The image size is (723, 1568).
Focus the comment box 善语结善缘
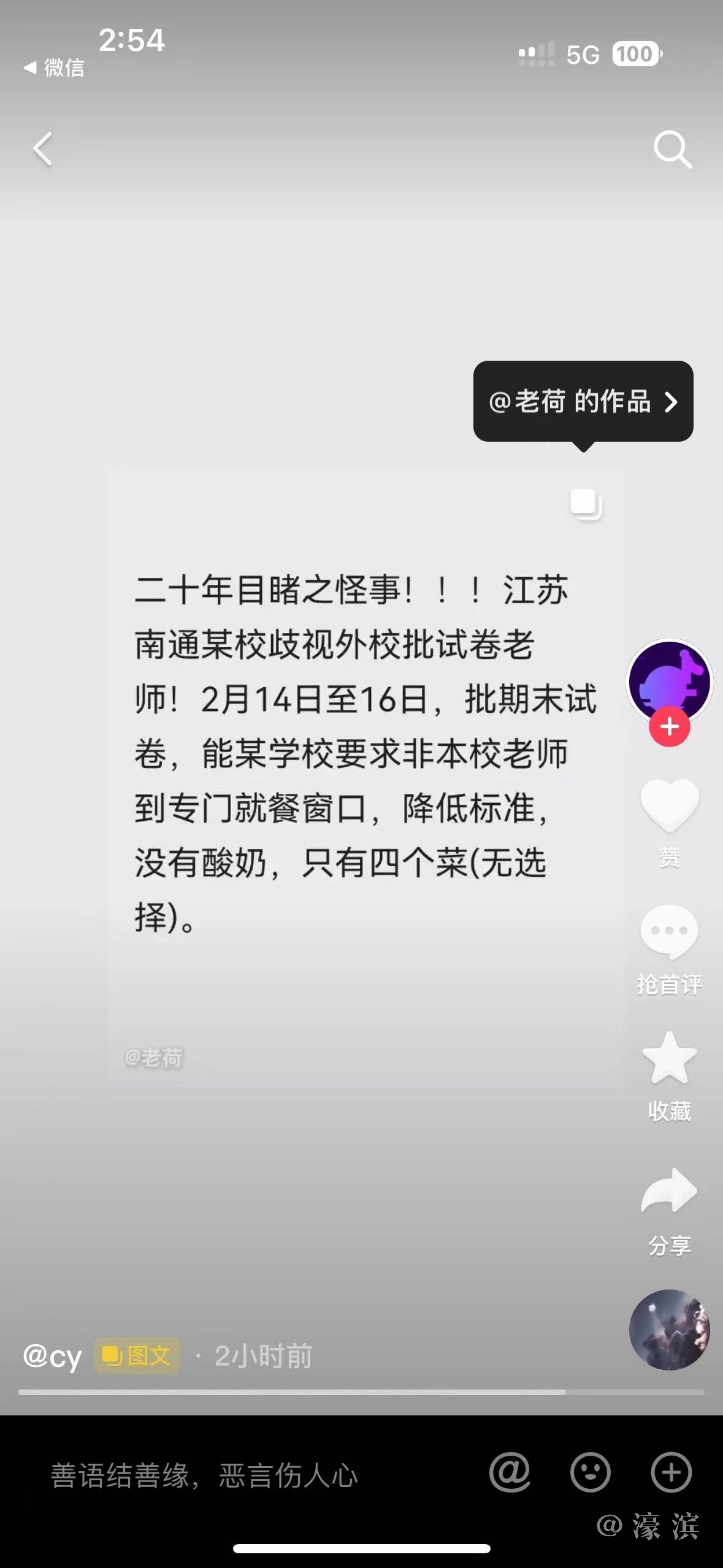click(204, 1475)
